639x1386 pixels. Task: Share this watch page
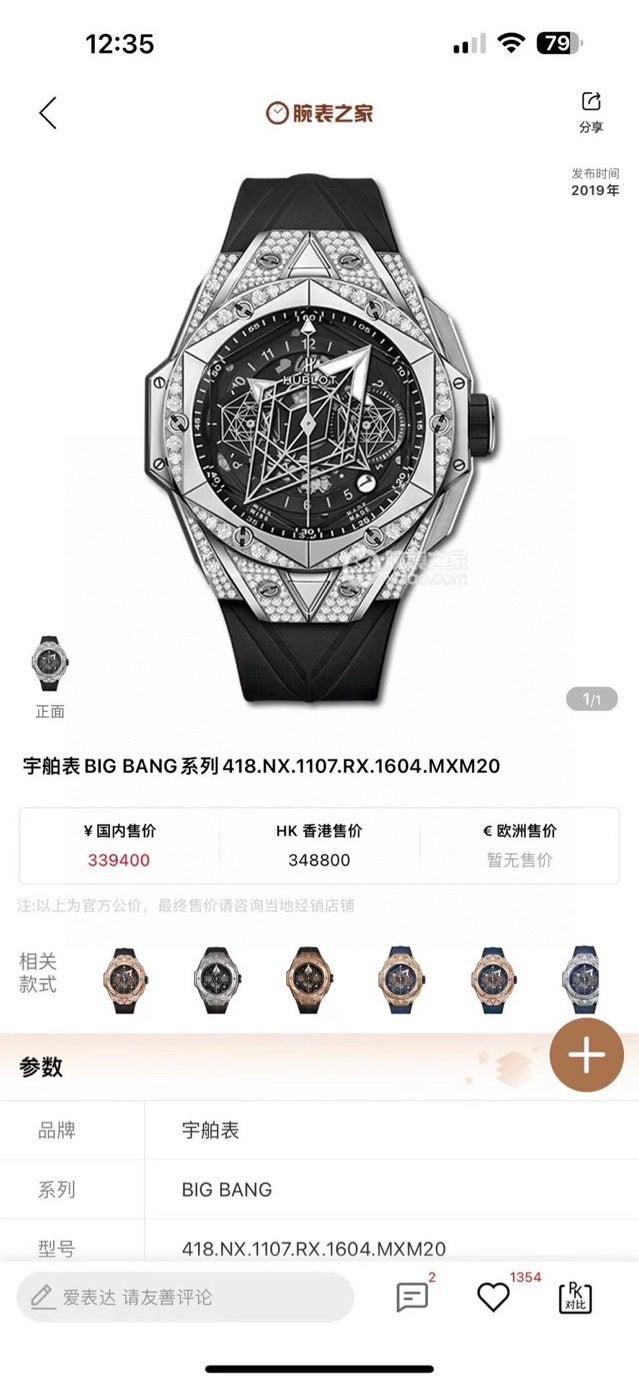[x=590, y=111]
